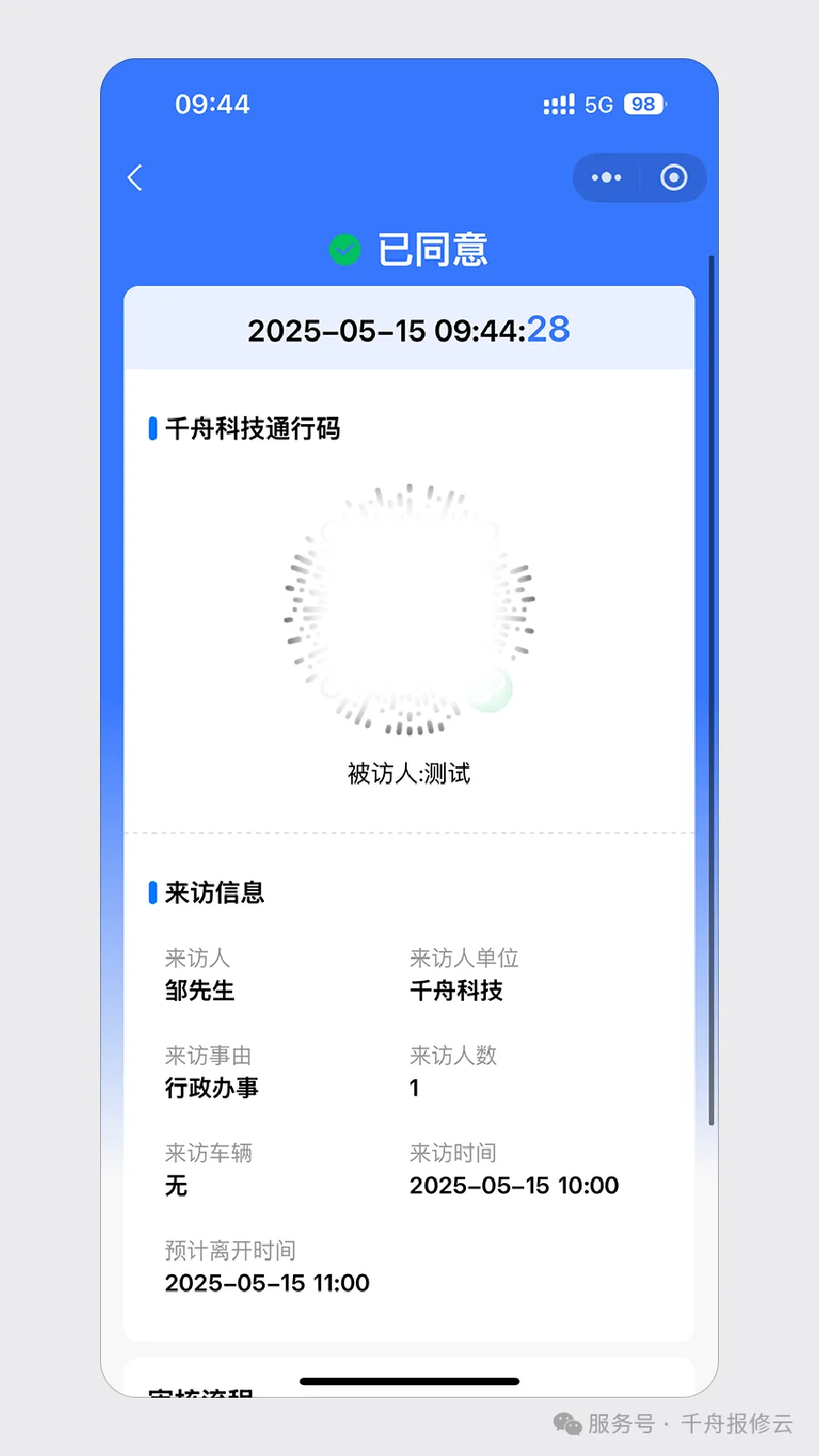
Task: Open the mini-program more options menu
Action: [x=605, y=177]
